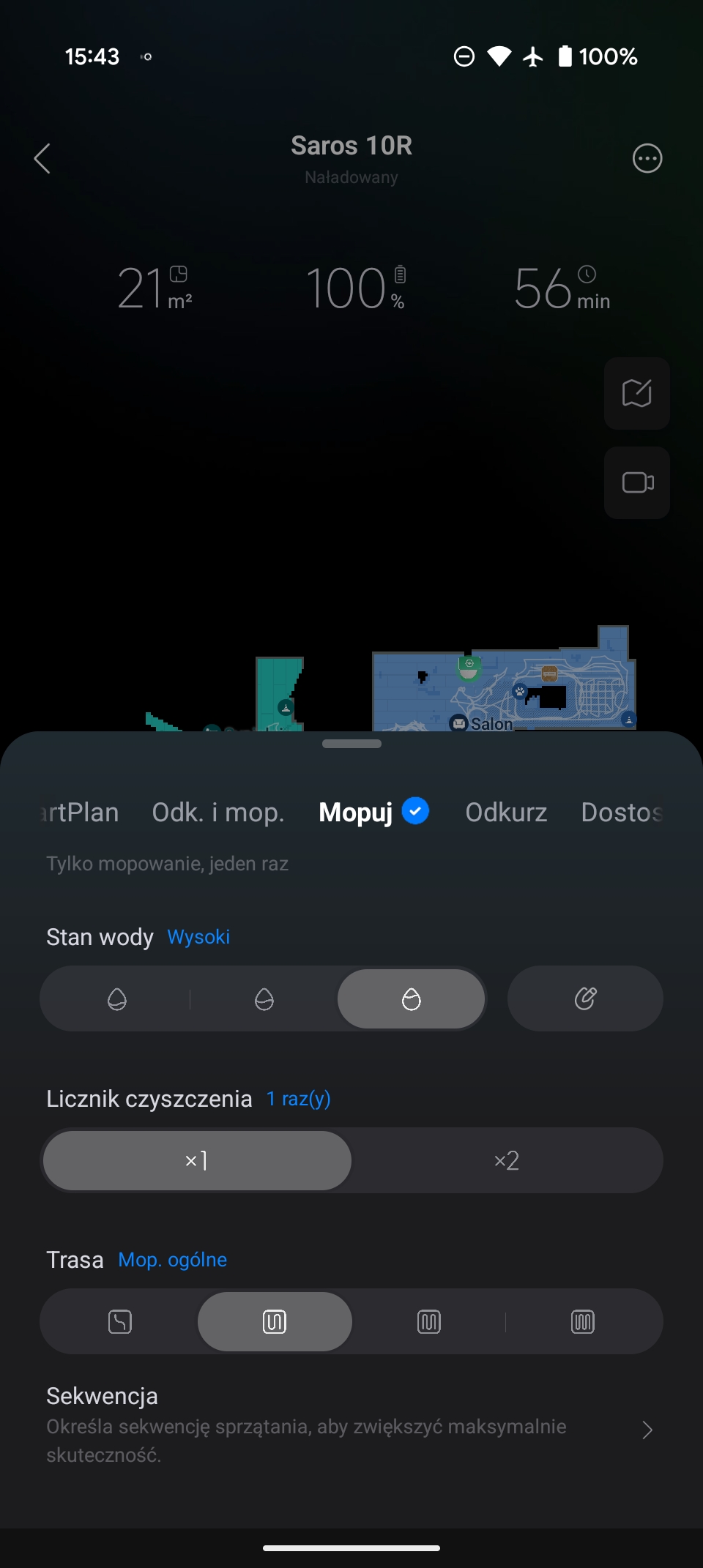Choose two cleaning passes ×2
The height and width of the screenshot is (1568, 703).
[x=507, y=1160]
